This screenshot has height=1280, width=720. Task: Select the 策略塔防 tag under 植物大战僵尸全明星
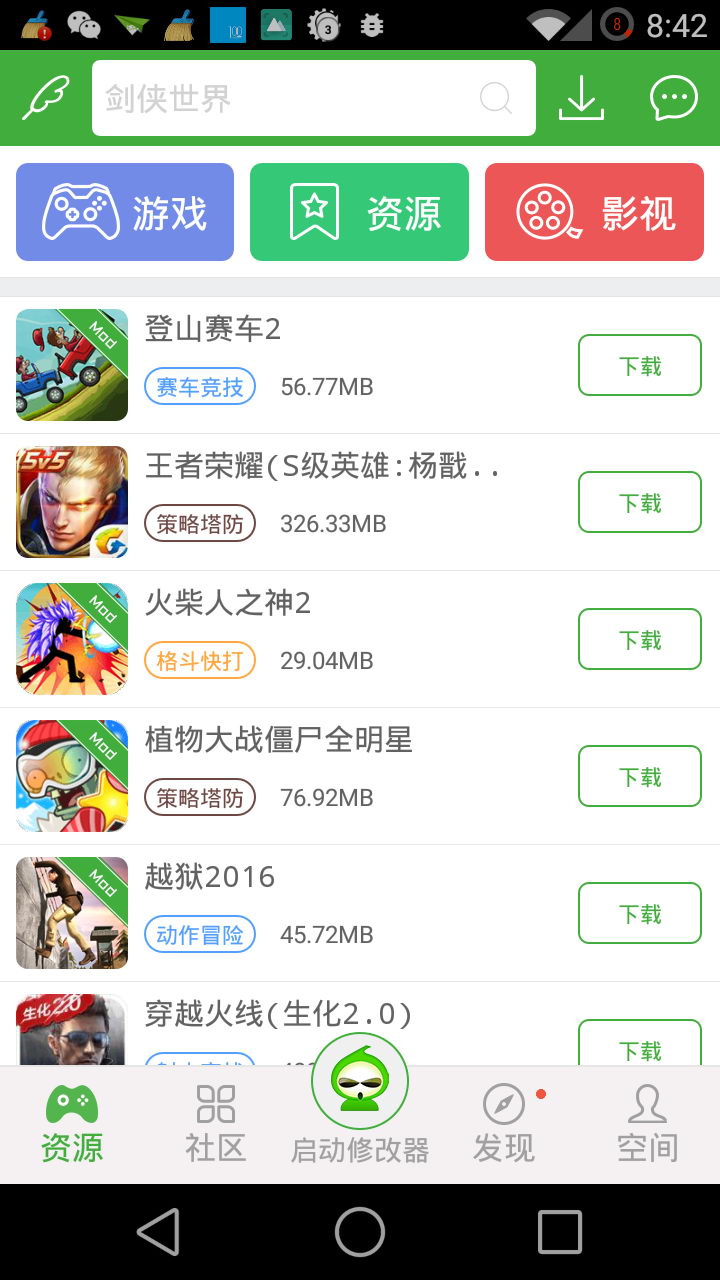tap(200, 797)
